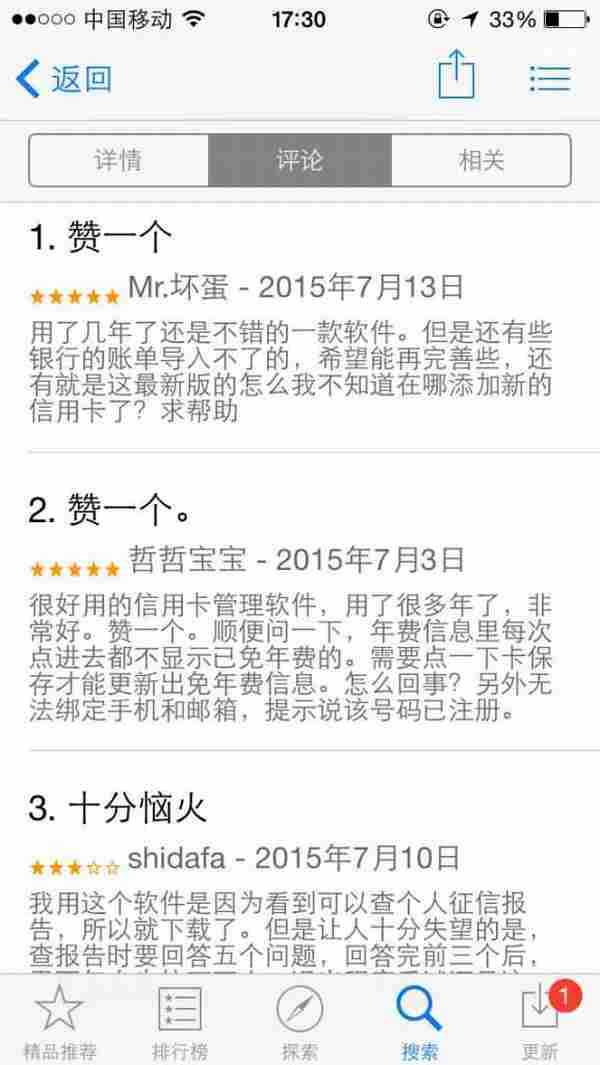Viewport: 600px width, 1065px height.
Task: Open the 探索 tab
Action: (300, 1022)
